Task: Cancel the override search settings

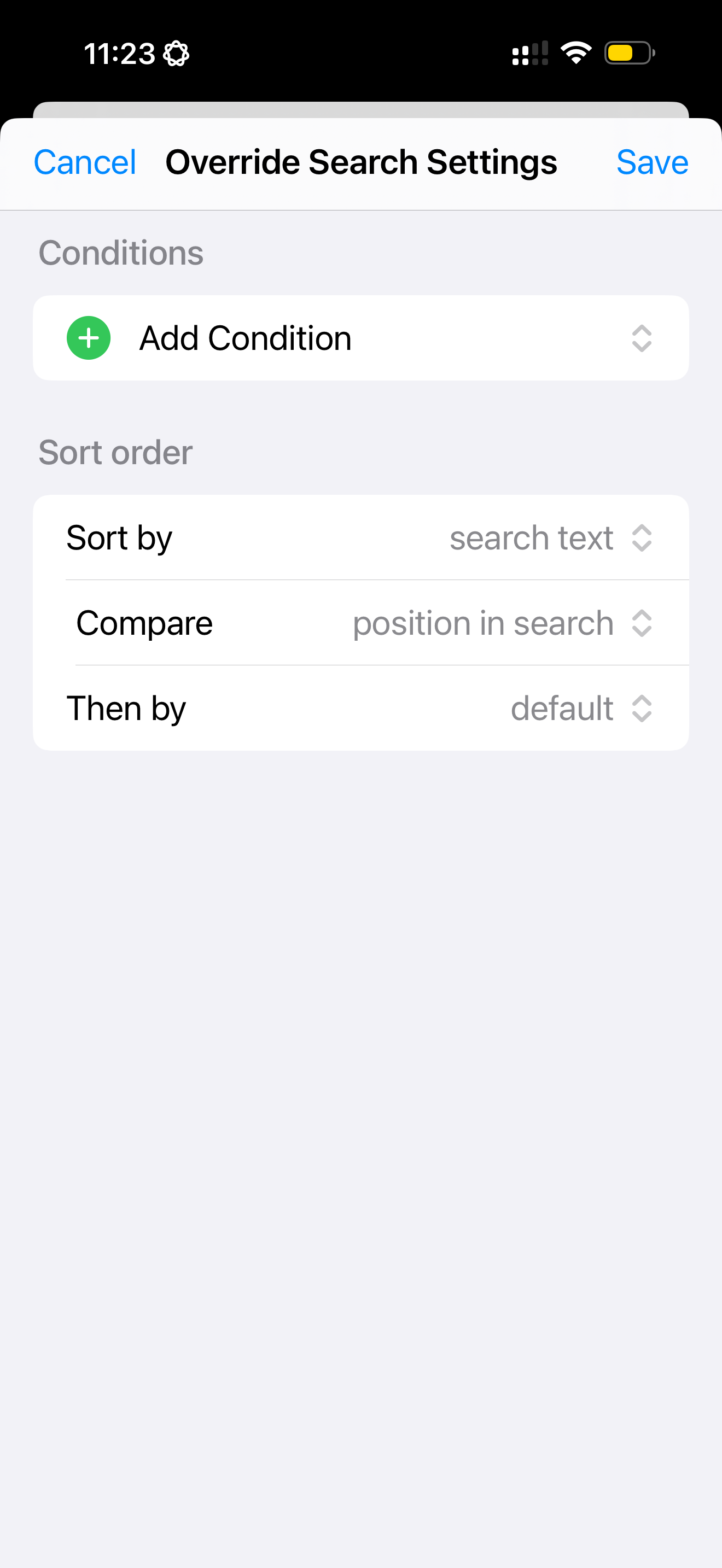Action: click(x=85, y=162)
